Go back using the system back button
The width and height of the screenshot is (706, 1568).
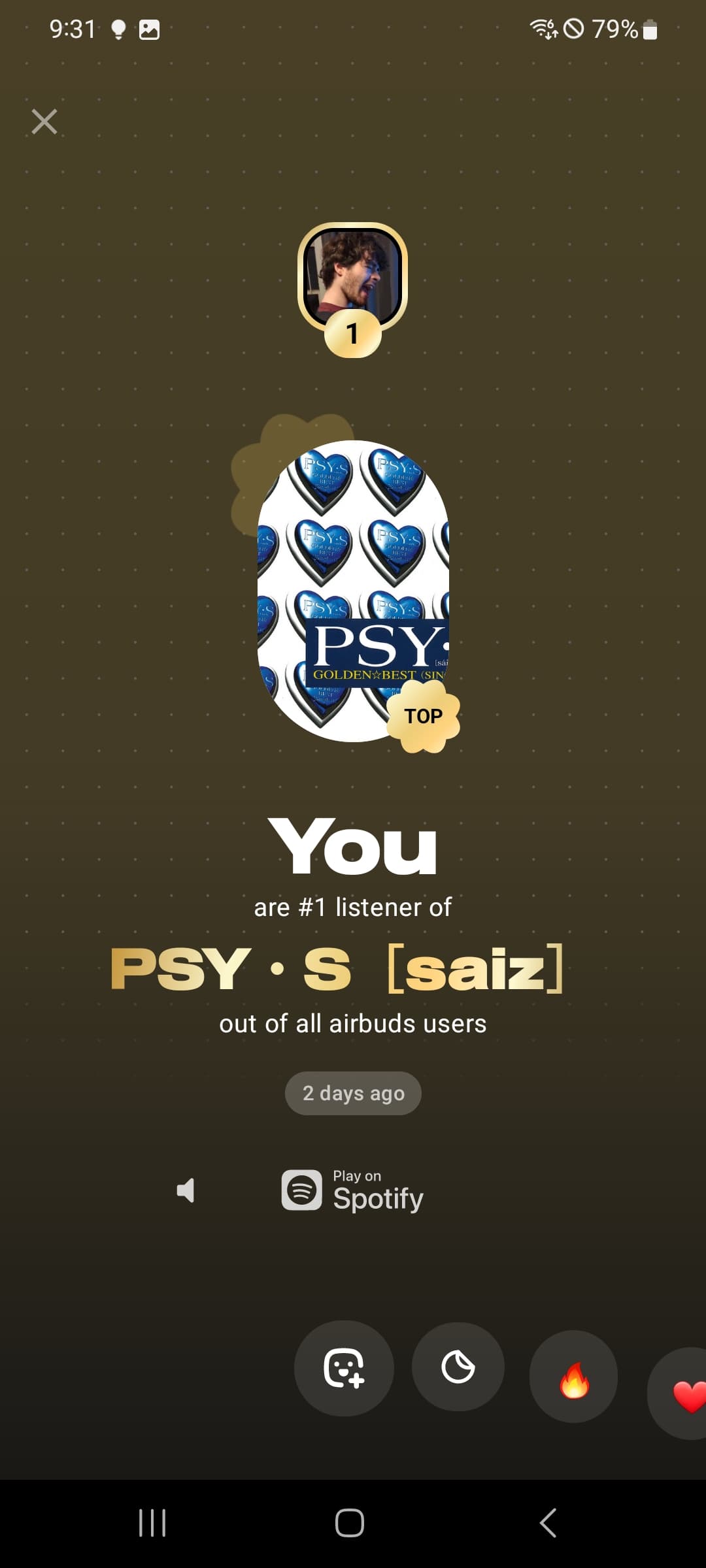[x=548, y=1523]
